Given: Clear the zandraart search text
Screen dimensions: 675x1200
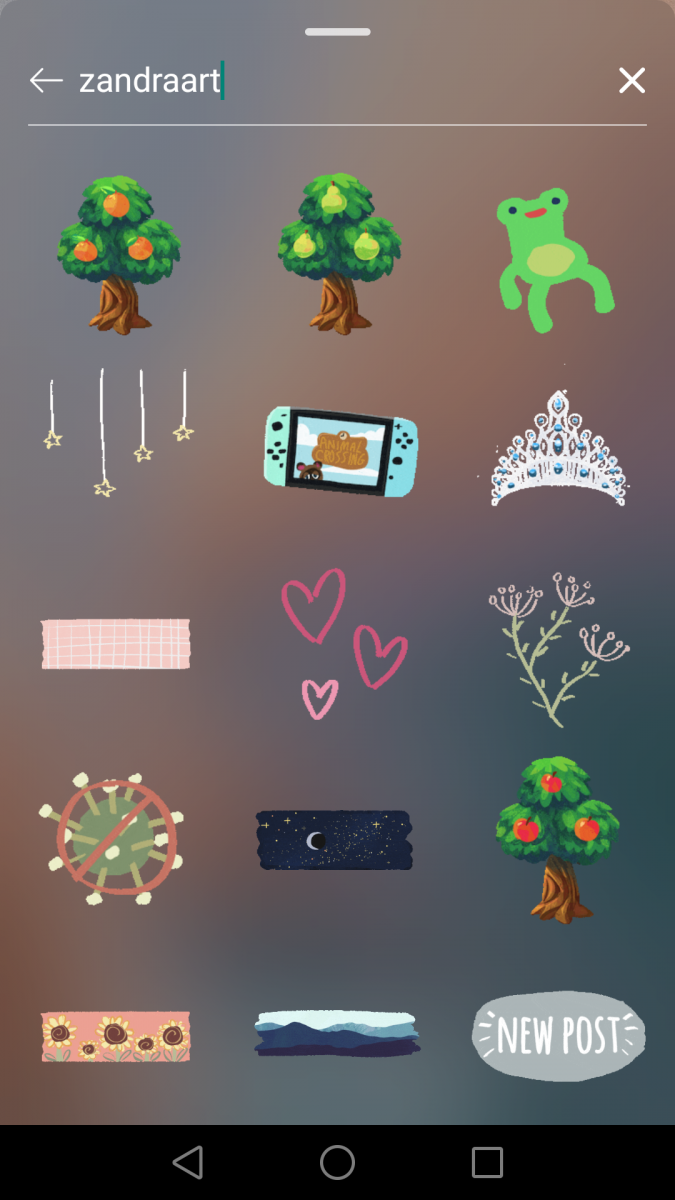Looking at the screenshot, I should pos(631,81).
